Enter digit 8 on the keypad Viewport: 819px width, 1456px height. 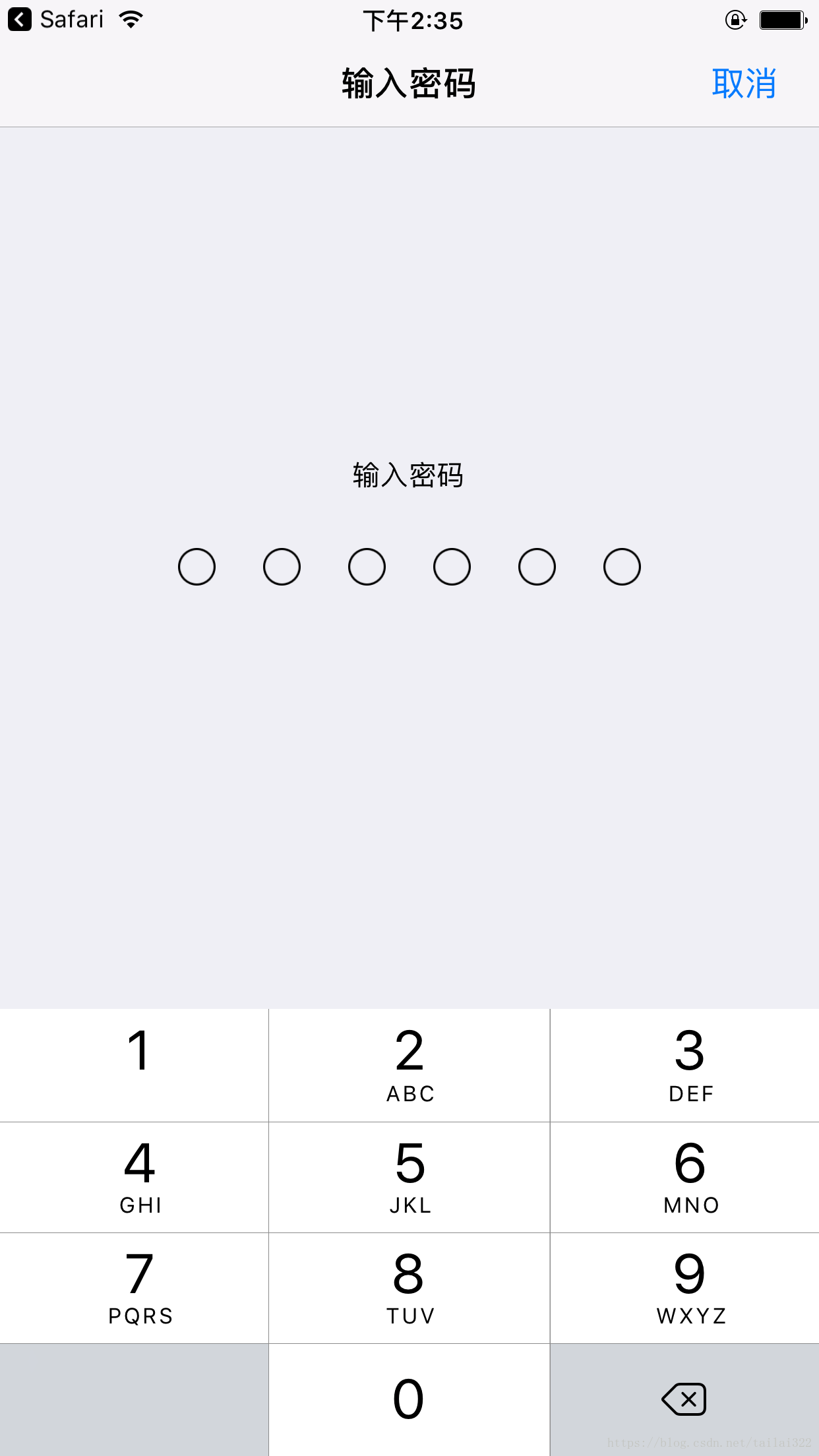click(x=409, y=1288)
